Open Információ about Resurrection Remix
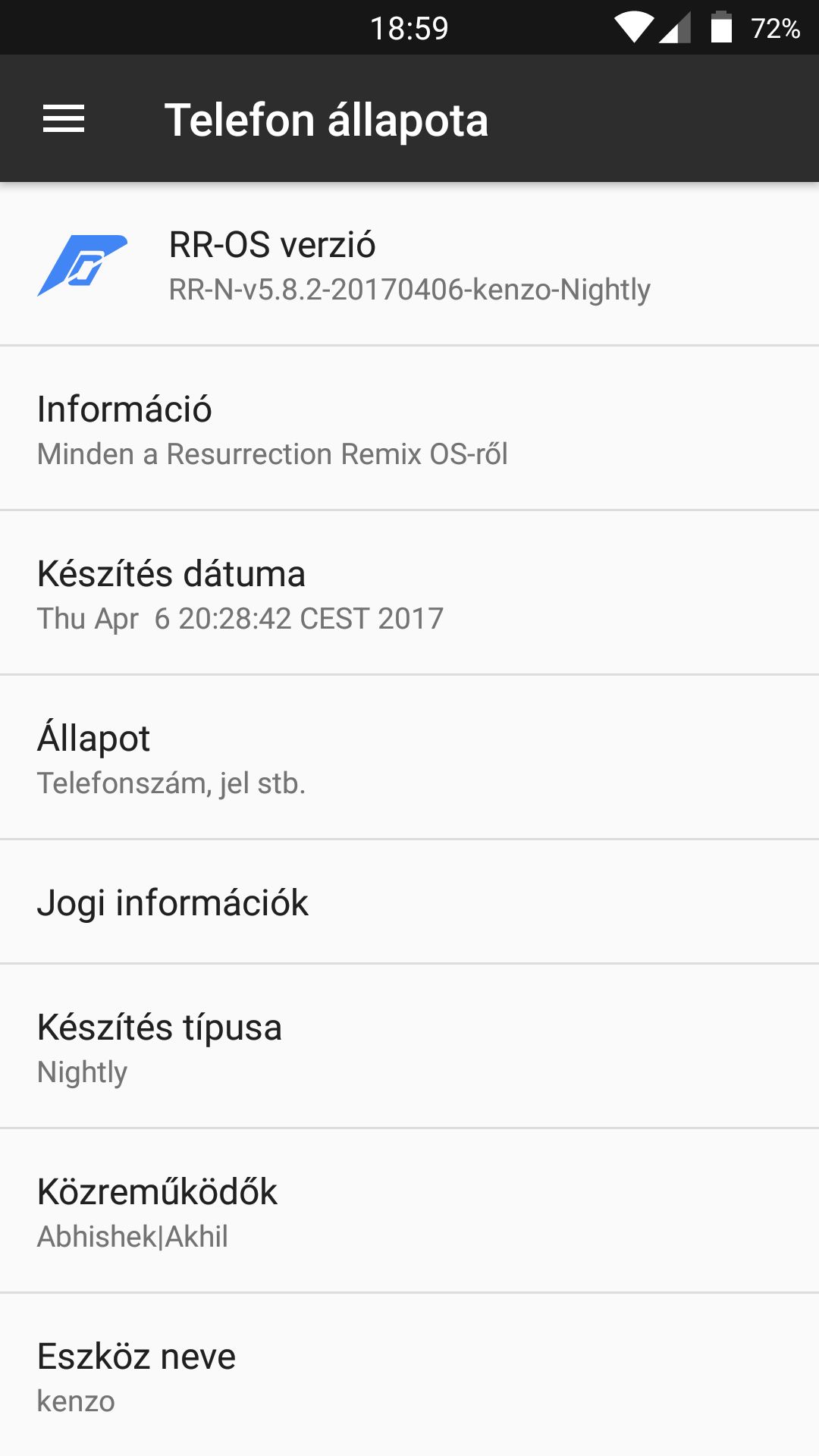Screen dimensions: 819x1456 pyautogui.click(x=409, y=428)
